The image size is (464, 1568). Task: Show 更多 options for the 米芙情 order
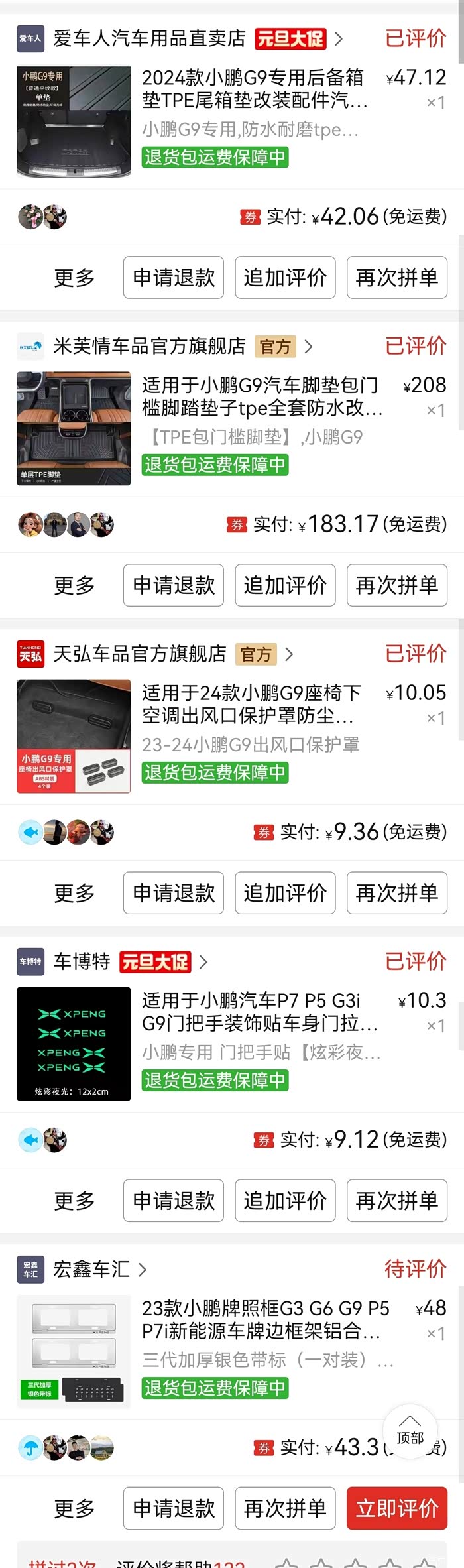[74, 585]
